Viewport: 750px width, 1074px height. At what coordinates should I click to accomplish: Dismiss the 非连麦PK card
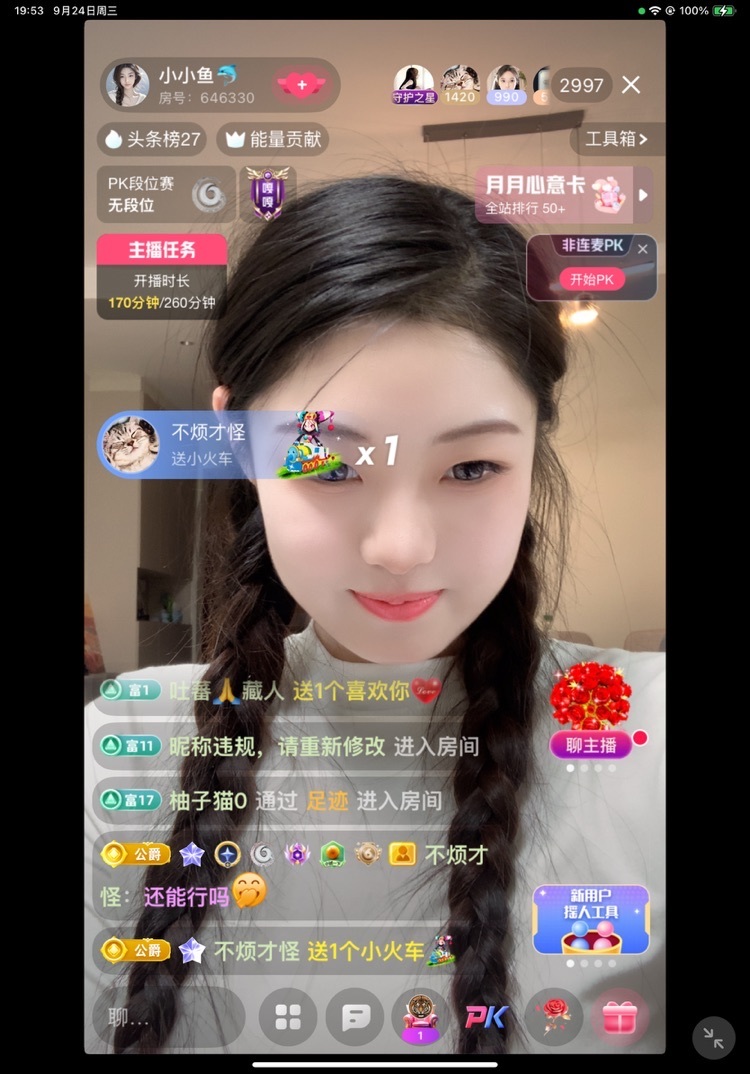point(643,249)
